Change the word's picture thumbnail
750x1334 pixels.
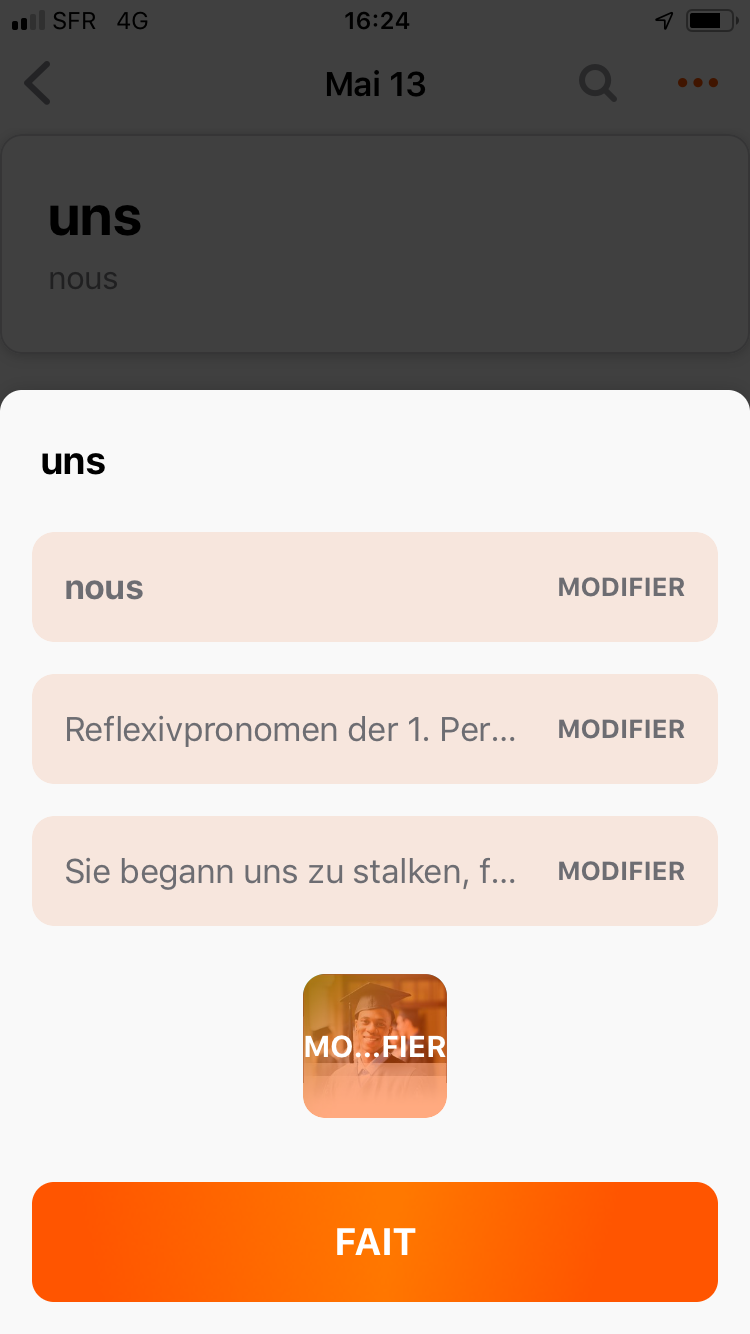point(375,1046)
